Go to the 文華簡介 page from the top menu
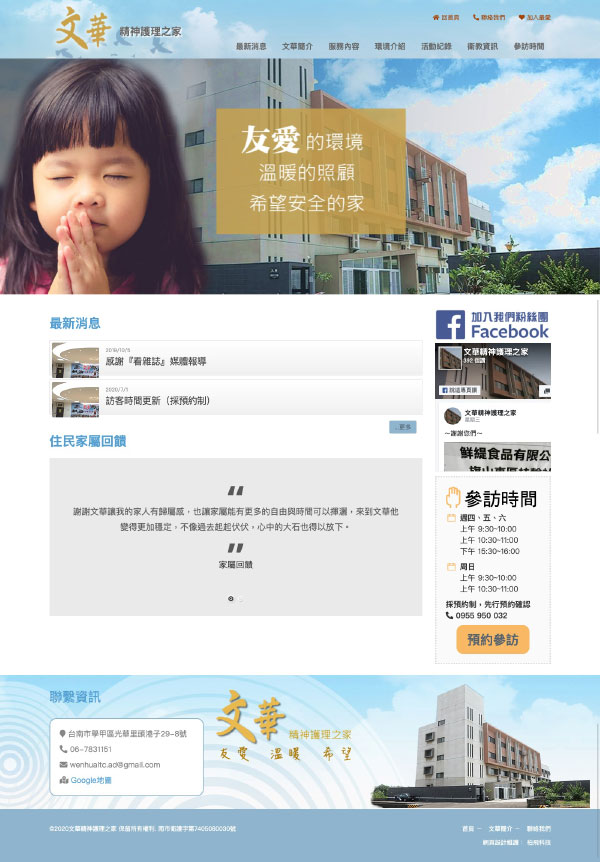This screenshot has height=862, width=600. pos(297,46)
